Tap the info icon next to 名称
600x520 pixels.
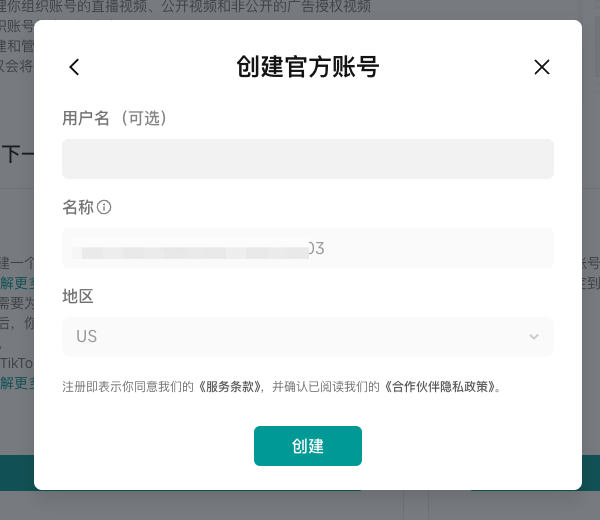[104, 208]
